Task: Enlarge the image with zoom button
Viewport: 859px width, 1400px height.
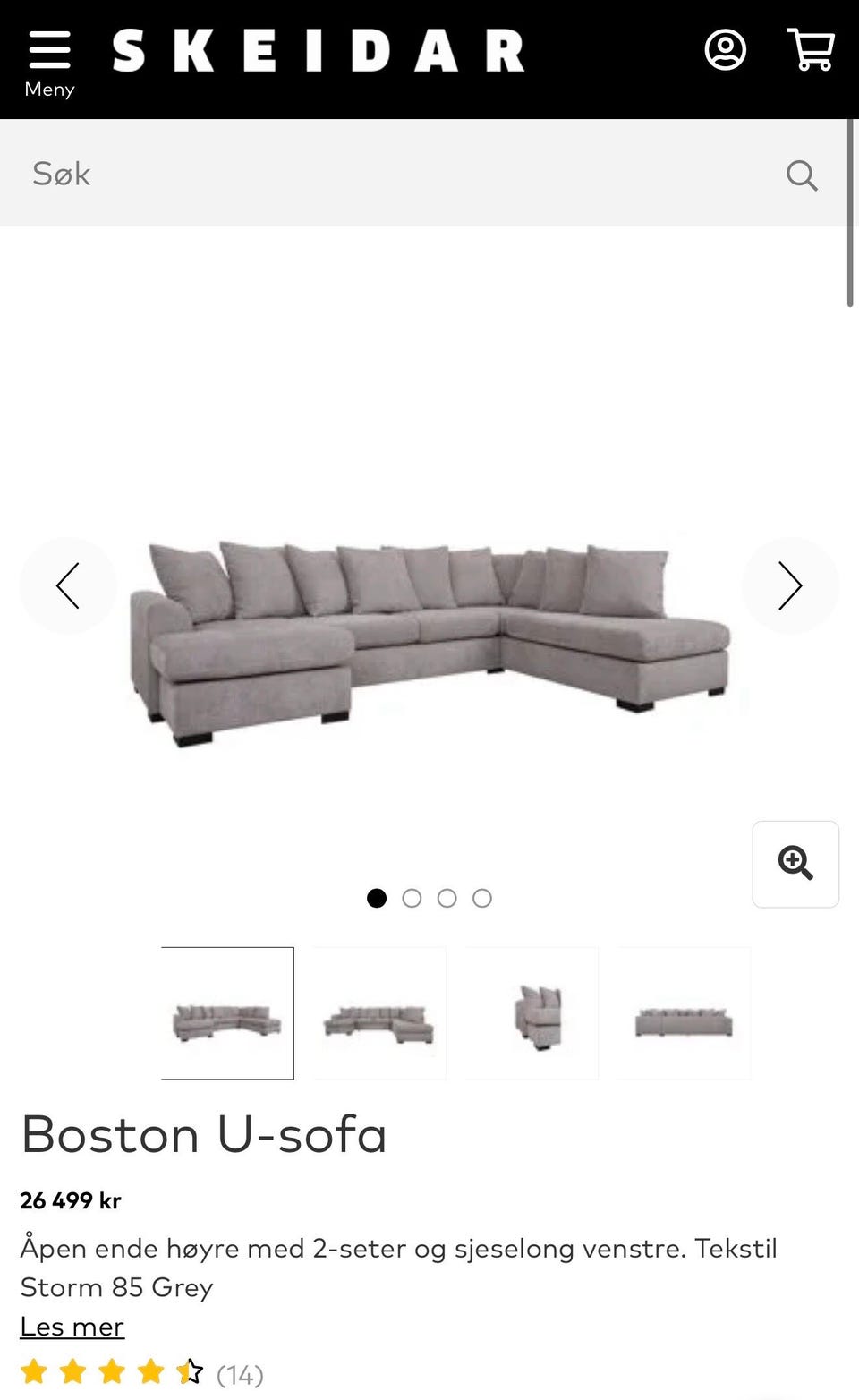Action: (x=795, y=864)
